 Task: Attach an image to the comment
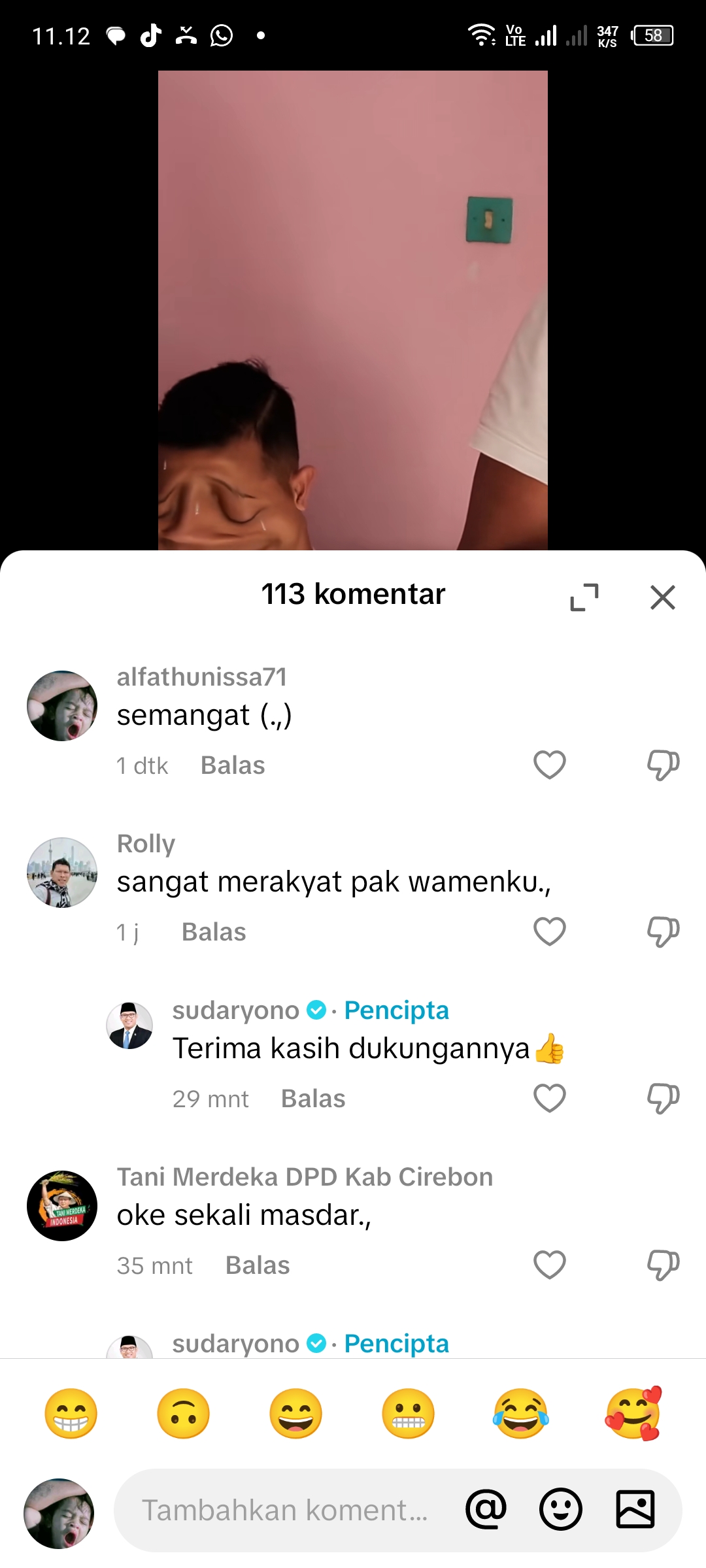(635, 1509)
